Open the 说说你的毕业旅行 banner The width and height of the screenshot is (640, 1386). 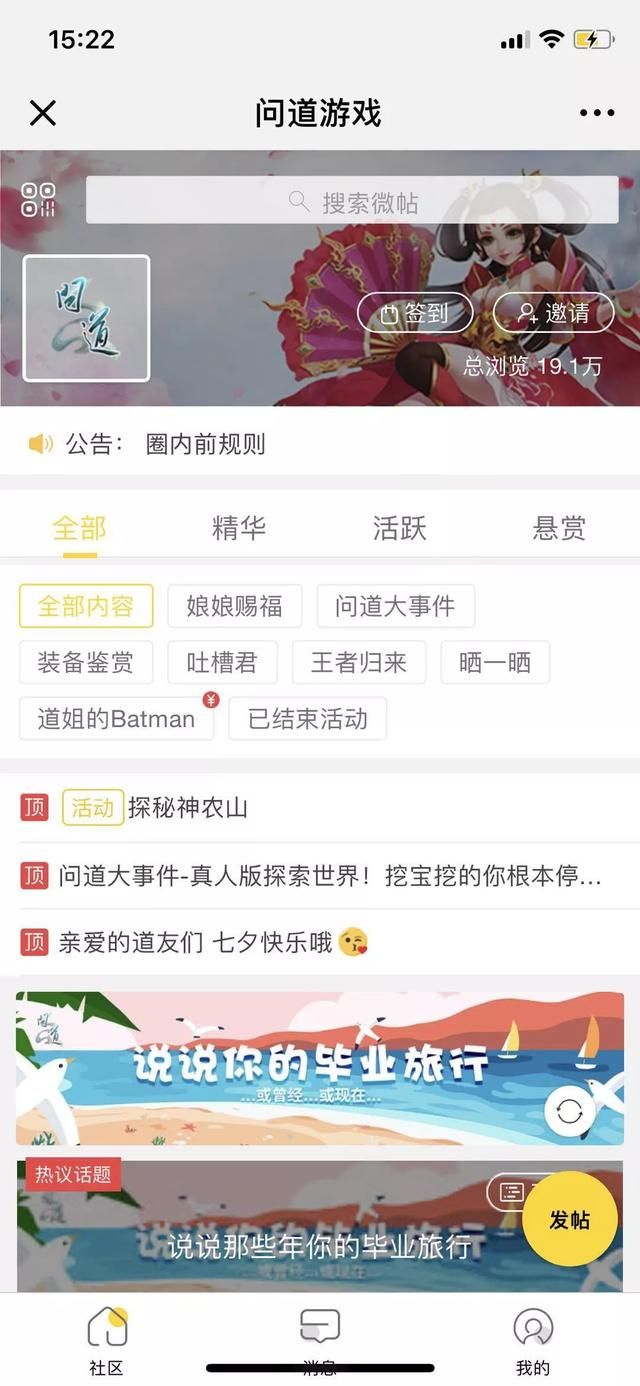point(320,1068)
